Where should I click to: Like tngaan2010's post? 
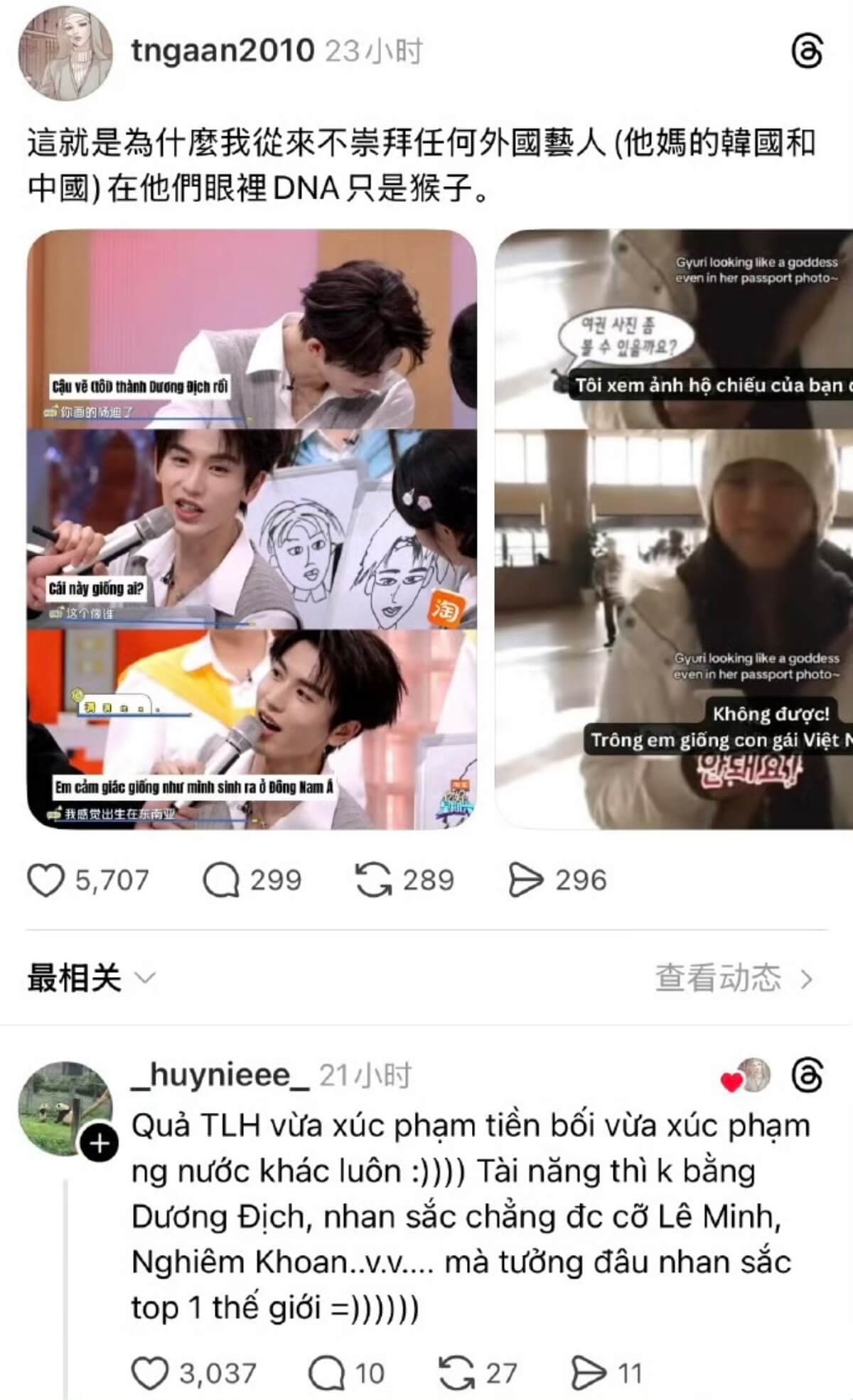[46, 881]
